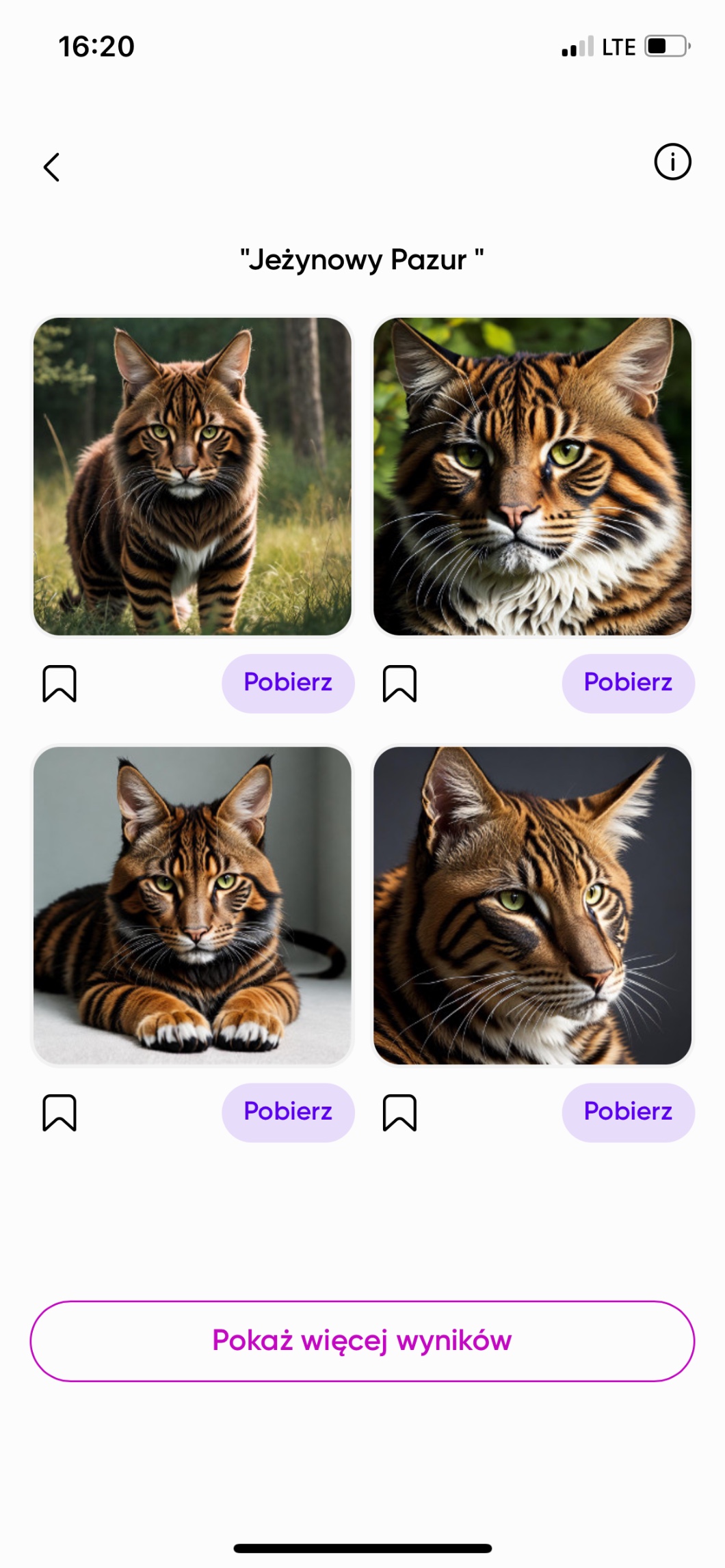Bookmark the cat in grass image
This screenshot has width=725, height=1568.
(60, 684)
